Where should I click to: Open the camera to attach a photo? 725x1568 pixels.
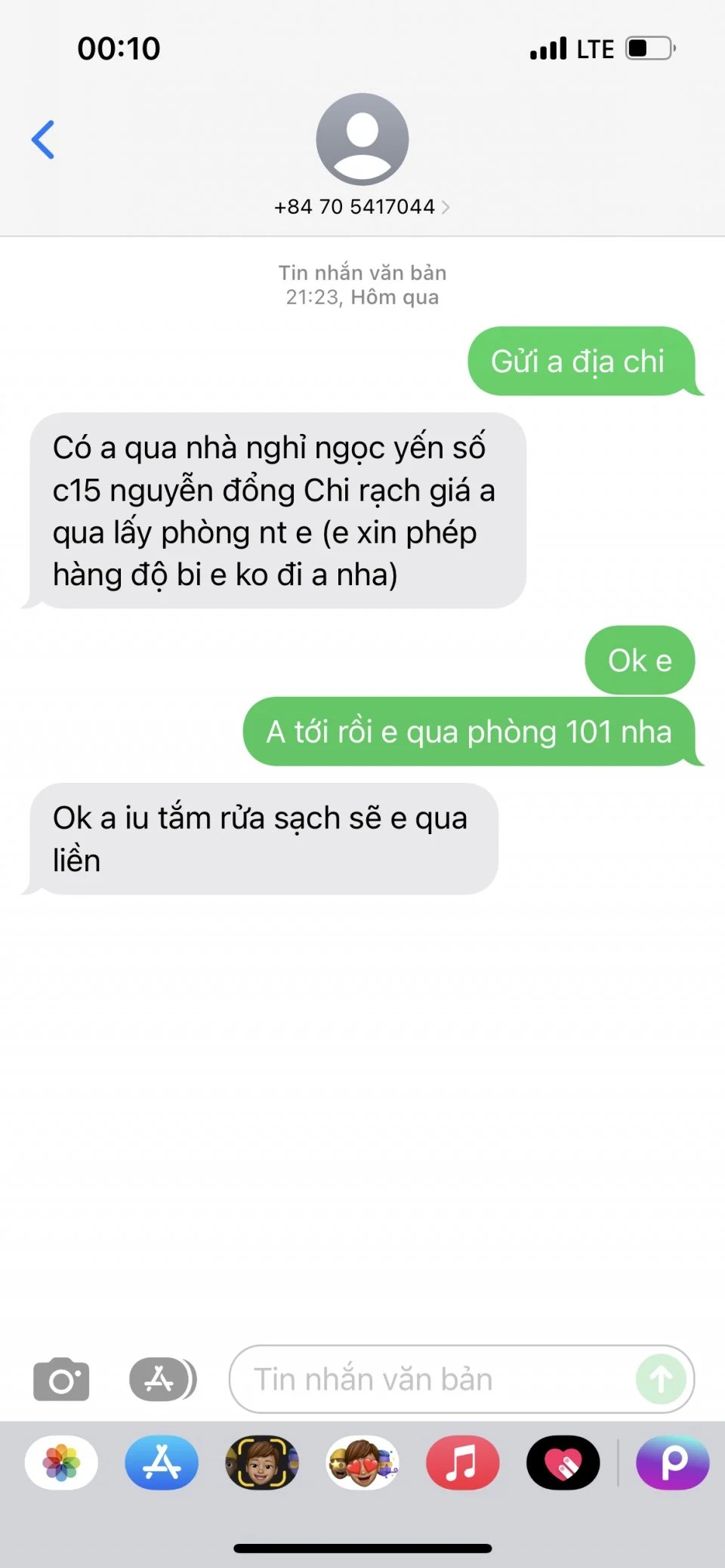coord(61,1379)
